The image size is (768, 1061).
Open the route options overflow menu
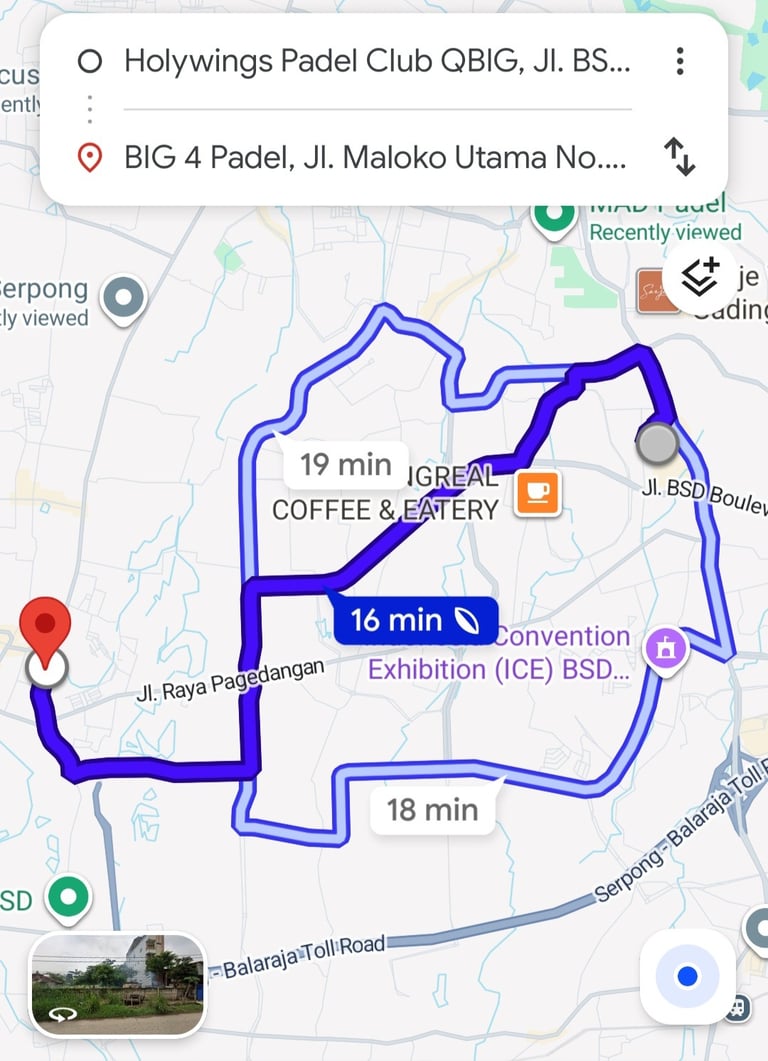point(680,62)
